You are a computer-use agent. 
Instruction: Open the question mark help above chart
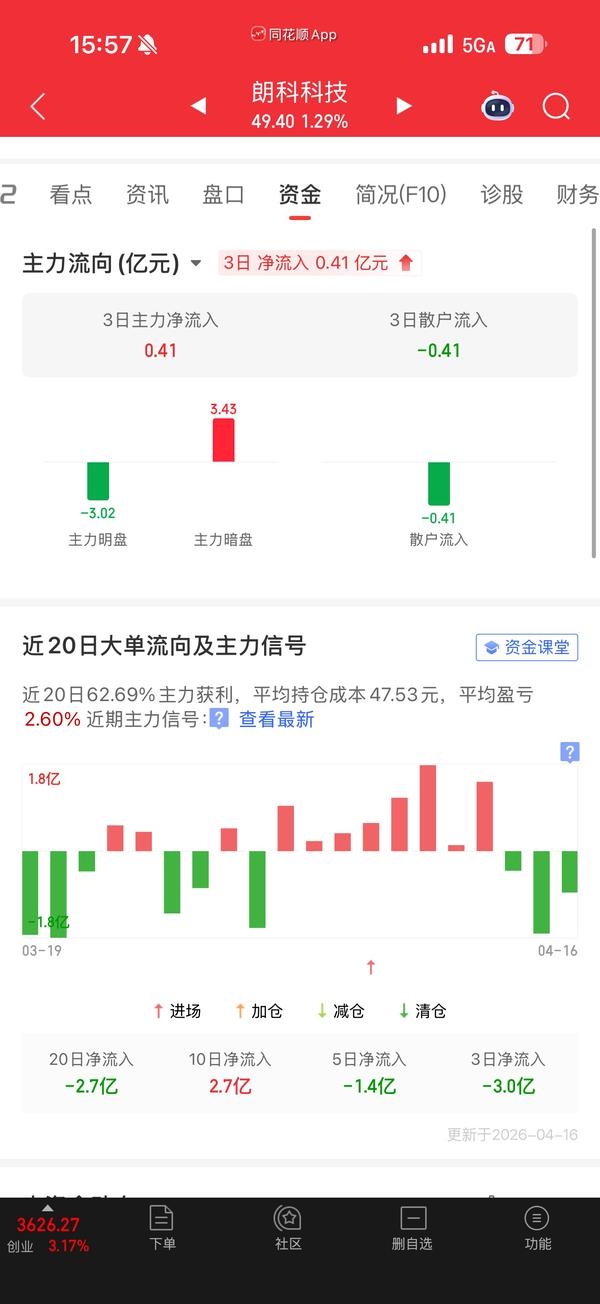point(569,752)
